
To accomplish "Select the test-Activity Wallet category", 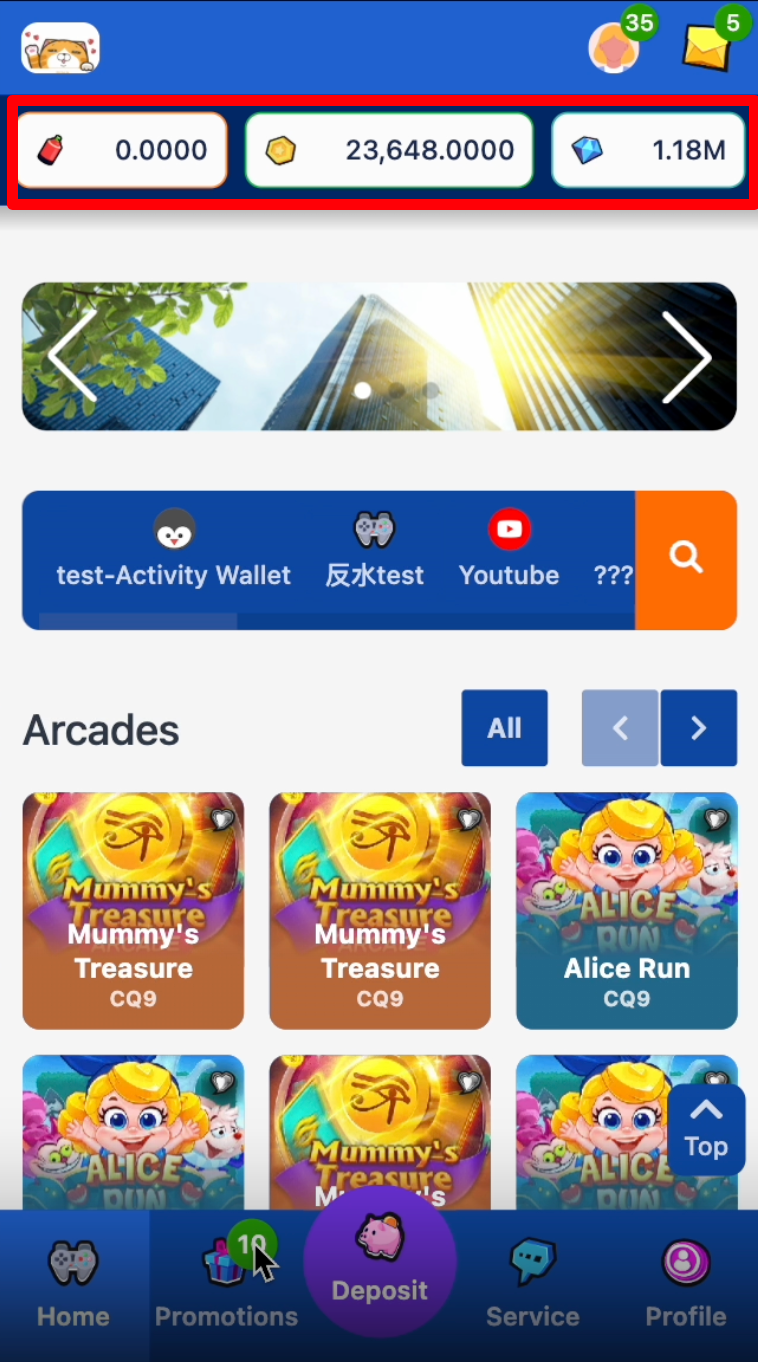I will (174, 551).
